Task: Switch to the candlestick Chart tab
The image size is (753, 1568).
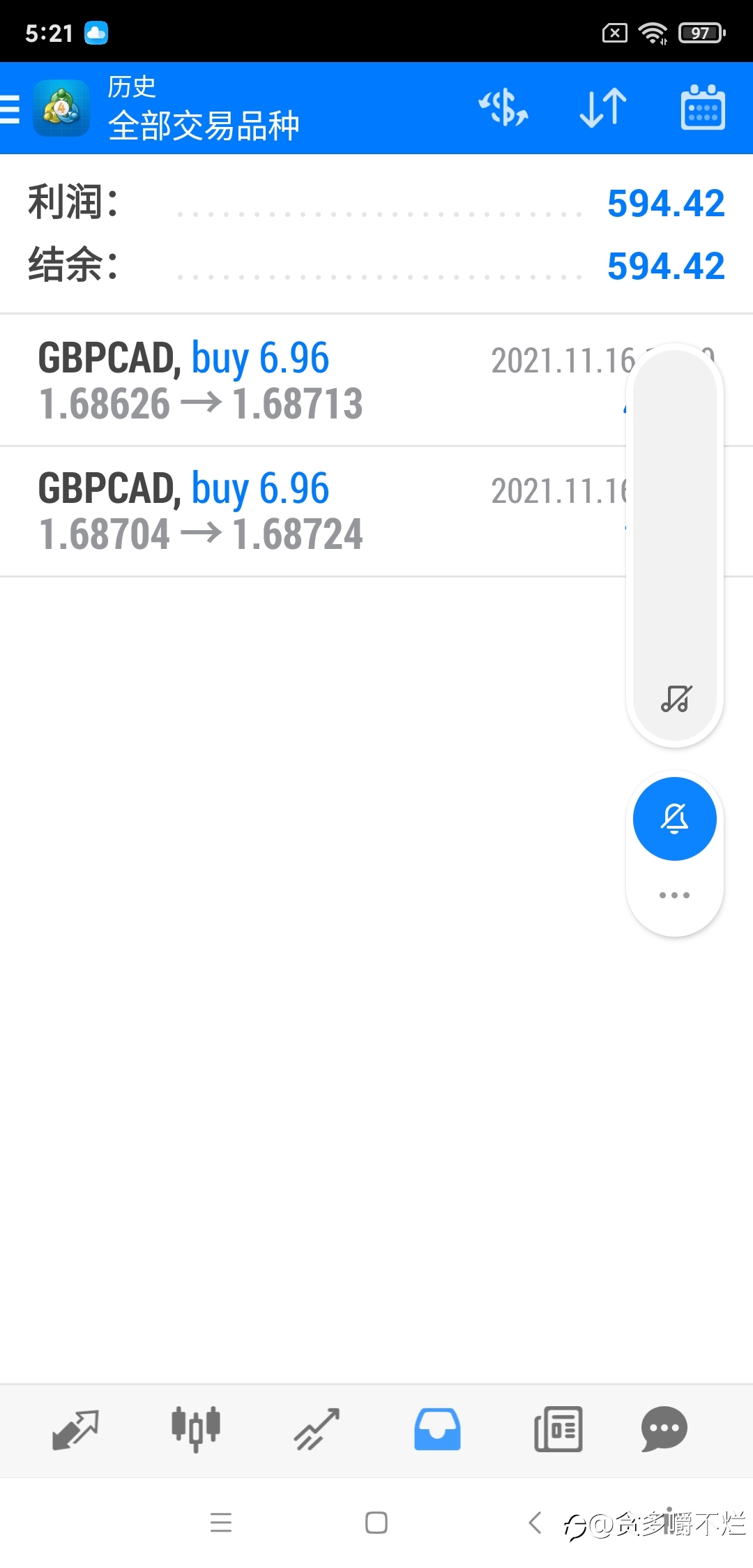Action: pyautogui.click(x=196, y=1429)
